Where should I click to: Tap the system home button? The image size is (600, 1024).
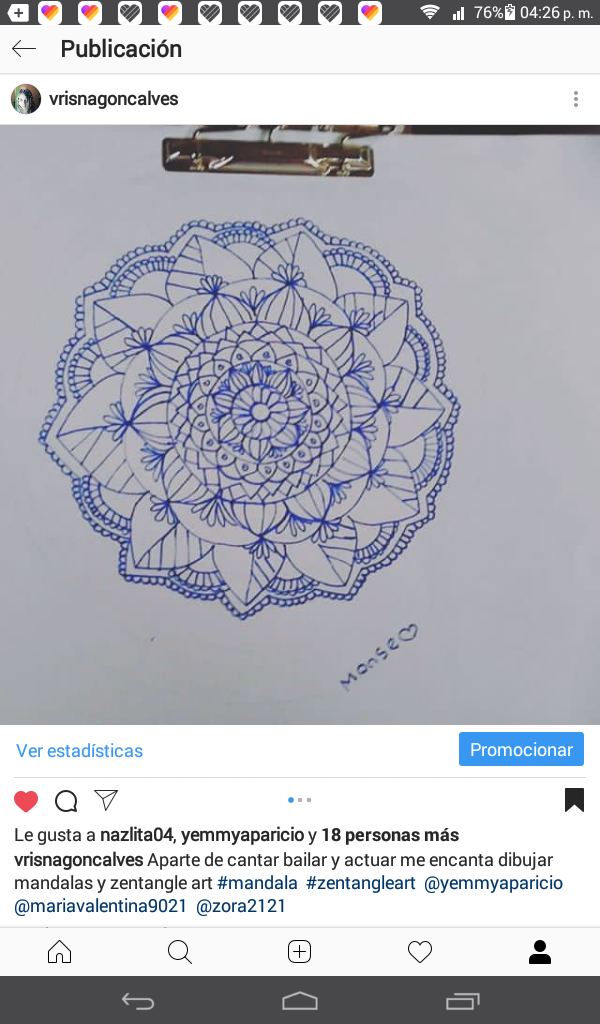pyautogui.click(x=300, y=1001)
